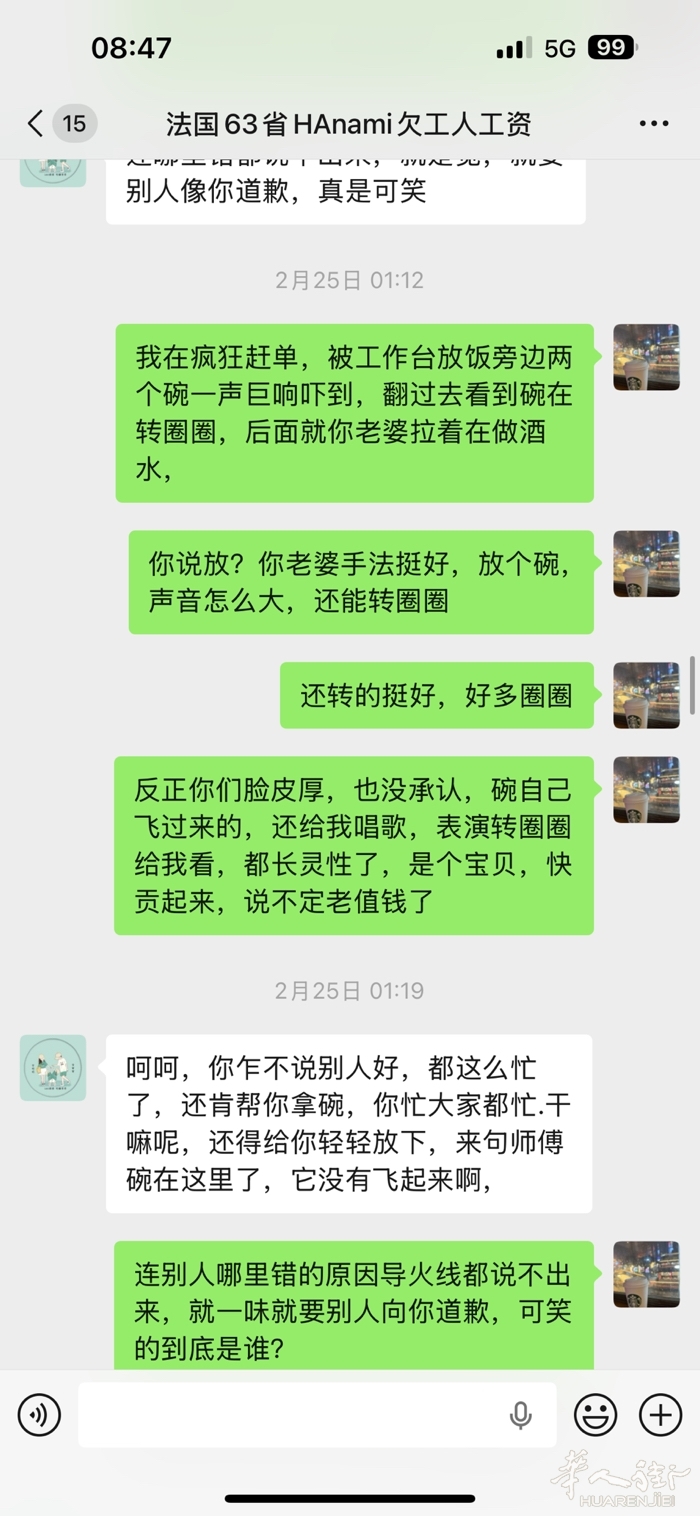Tap the message text input field
Viewport: 700px width, 1516px height.
pyautogui.click(x=290, y=1415)
